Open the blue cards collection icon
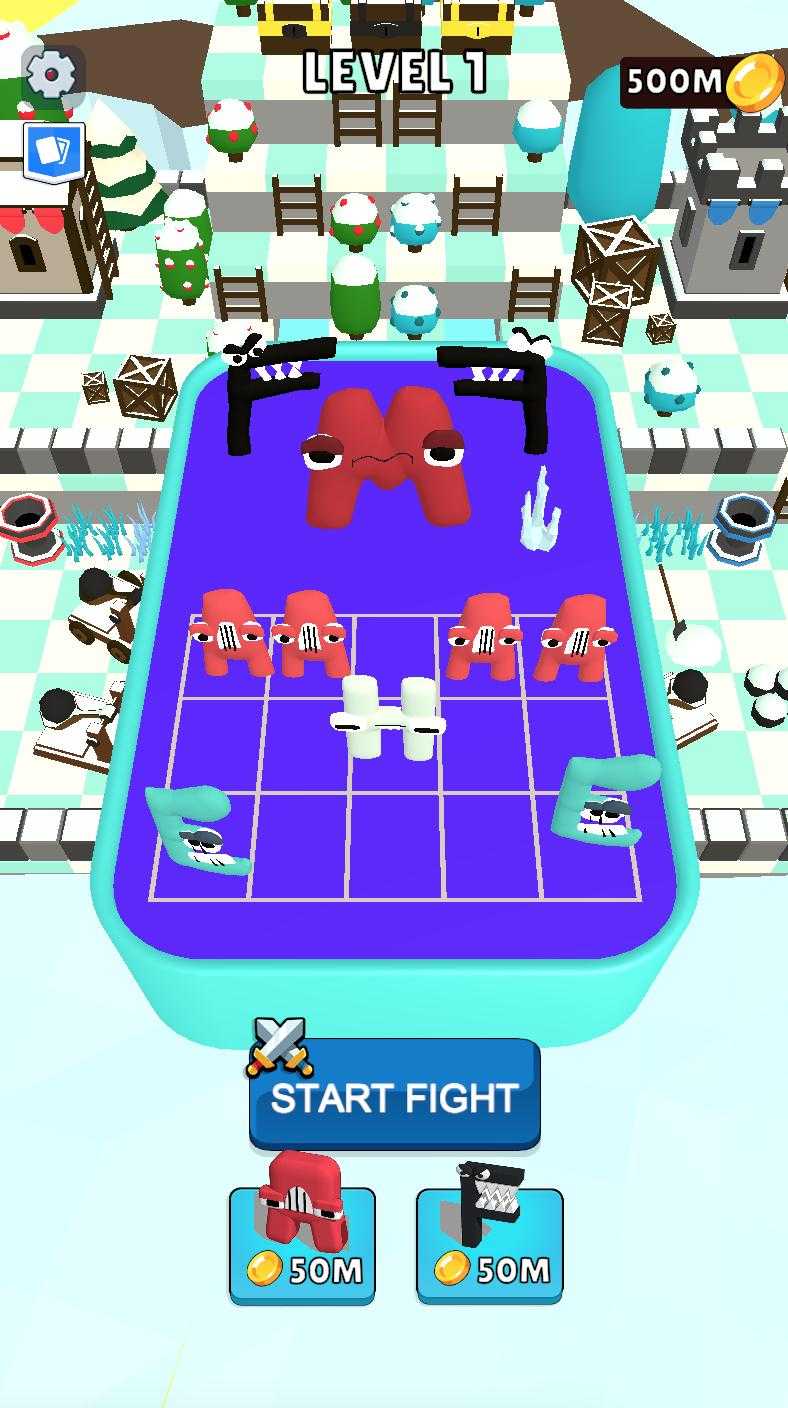788x1408 pixels. (54, 153)
